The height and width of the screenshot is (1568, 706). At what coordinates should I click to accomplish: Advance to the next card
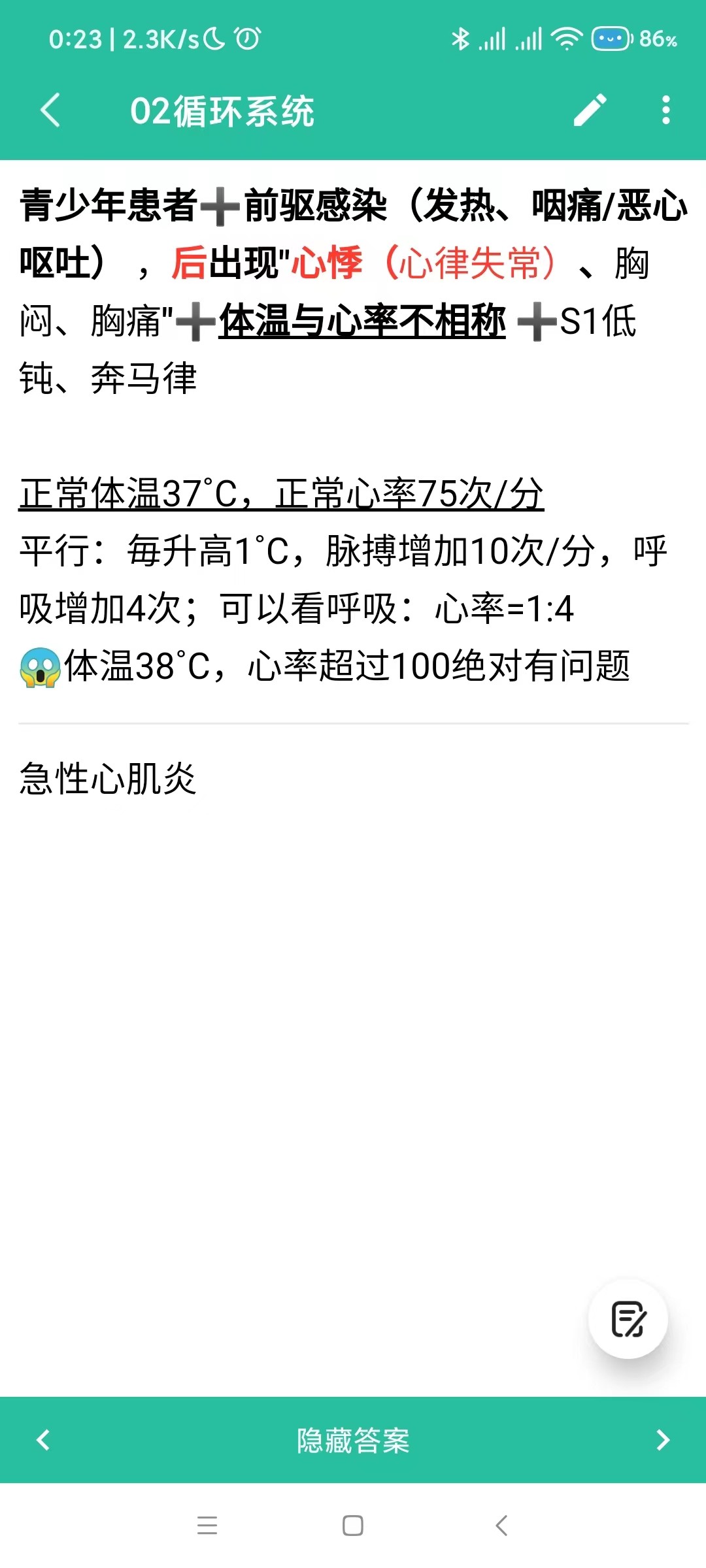pyautogui.click(x=663, y=1440)
